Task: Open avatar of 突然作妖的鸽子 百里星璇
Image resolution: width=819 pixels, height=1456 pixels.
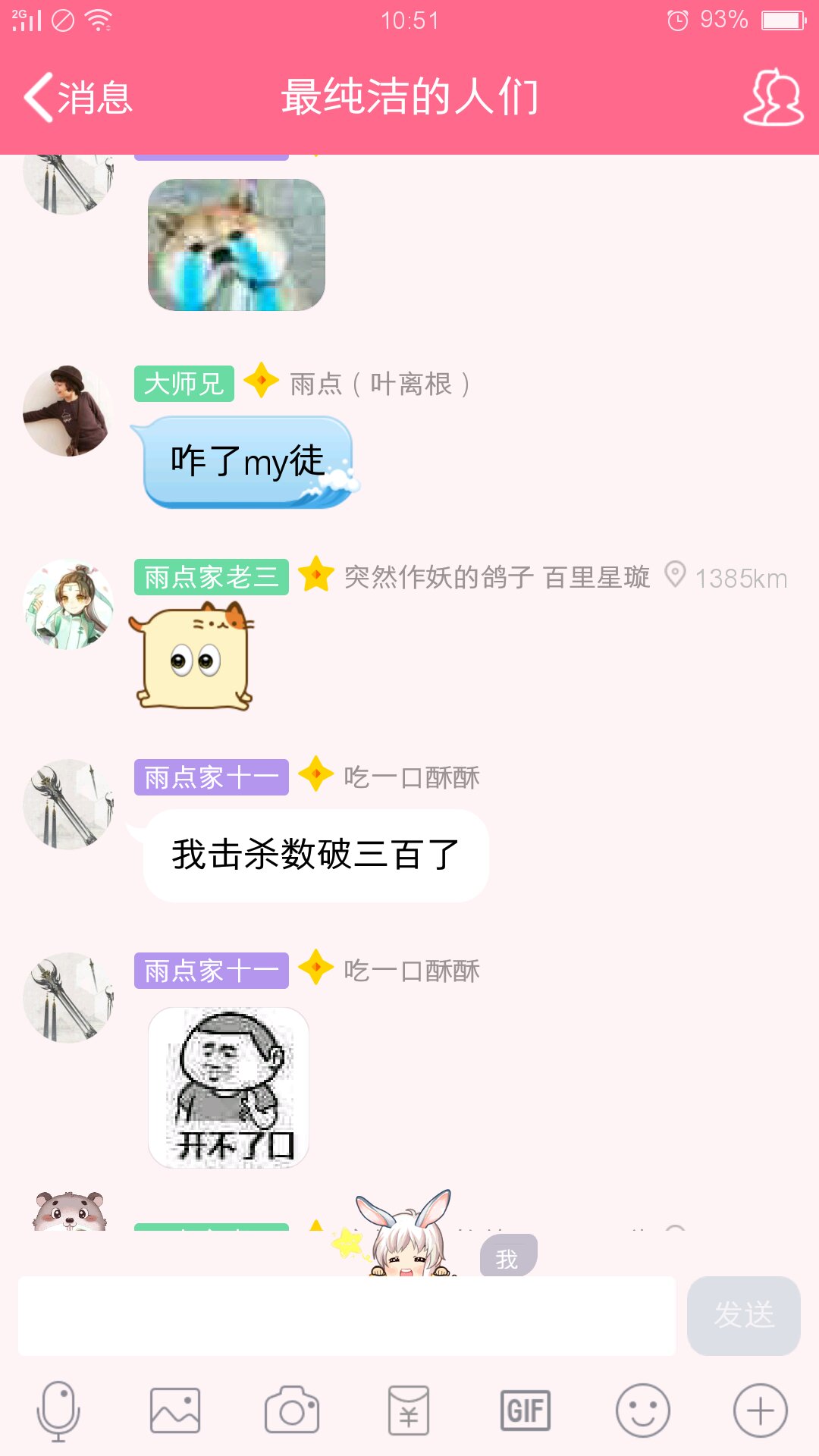Action: (x=67, y=604)
